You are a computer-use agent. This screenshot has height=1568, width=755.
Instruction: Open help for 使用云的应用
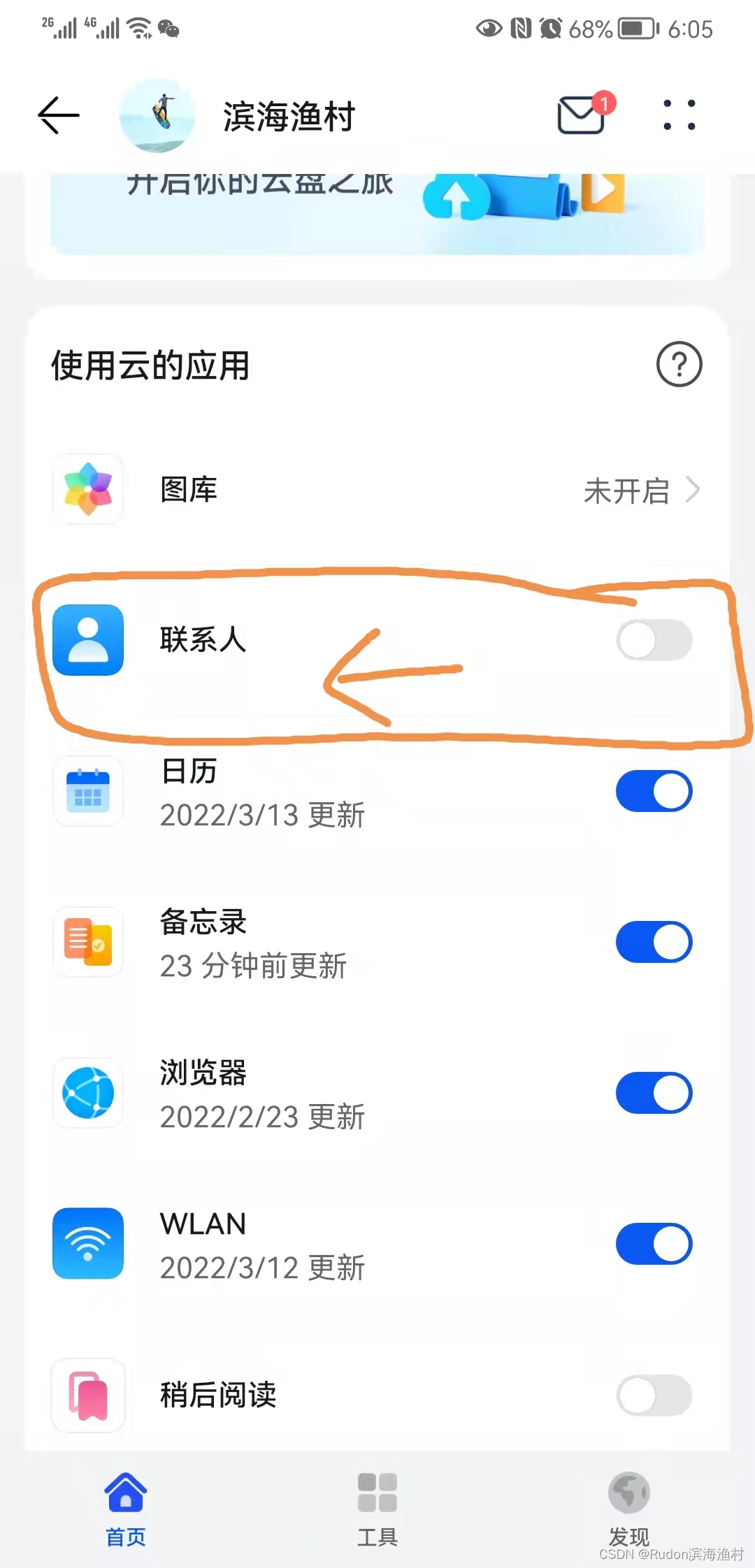tap(679, 364)
